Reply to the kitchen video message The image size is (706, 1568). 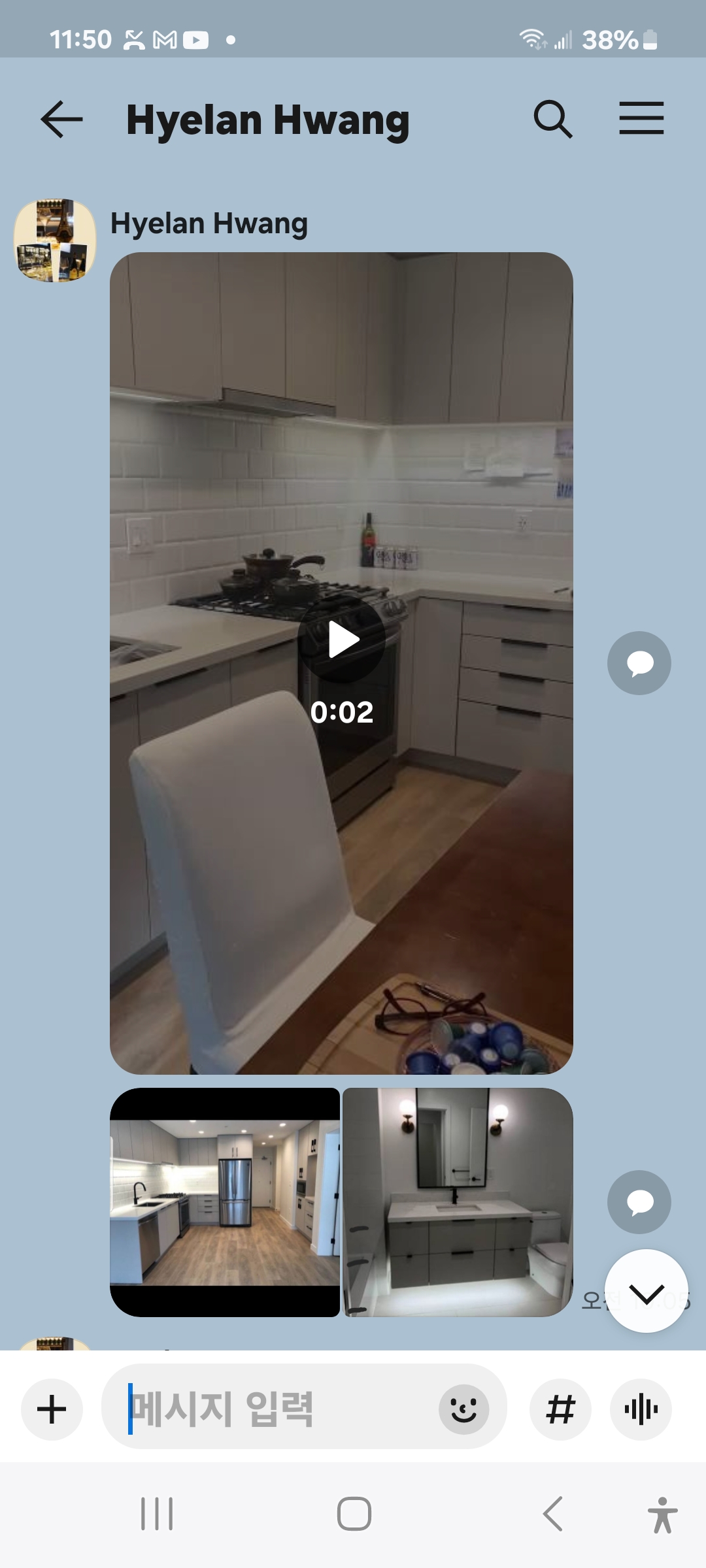pyautogui.click(x=639, y=662)
